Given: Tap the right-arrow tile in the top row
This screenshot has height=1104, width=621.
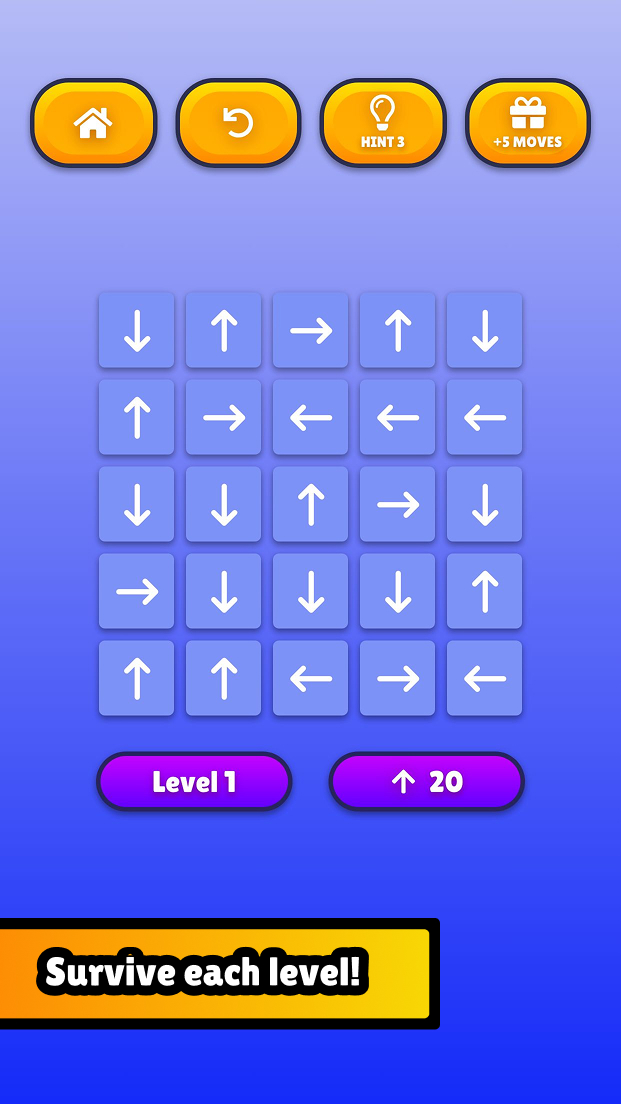Looking at the screenshot, I should [x=310, y=330].
